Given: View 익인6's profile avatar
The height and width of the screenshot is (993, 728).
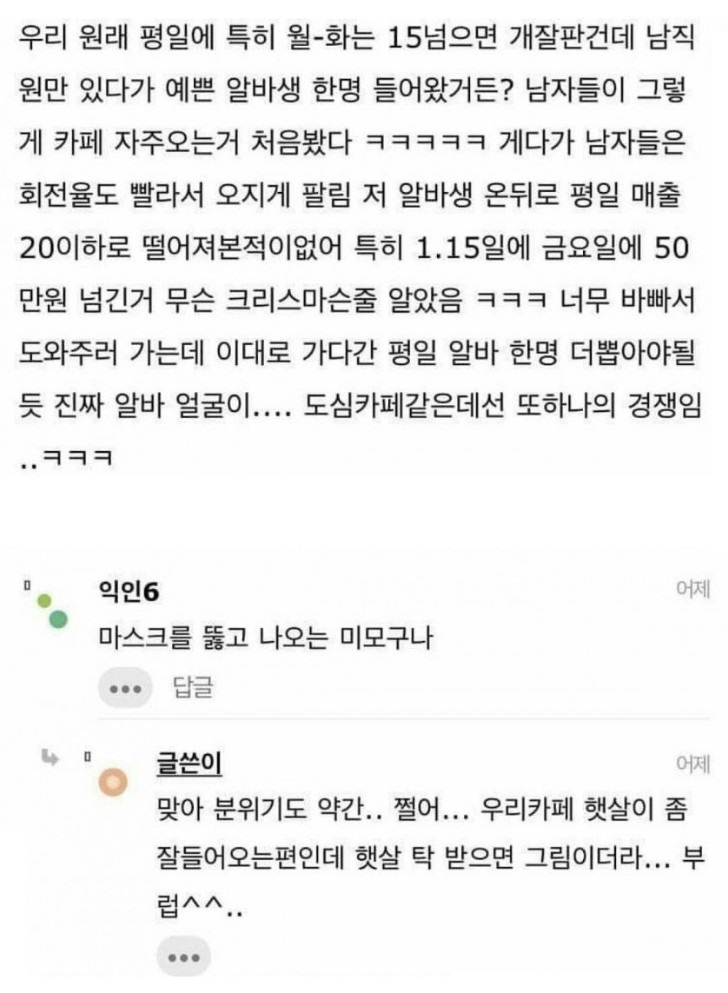Looking at the screenshot, I should pos(50,609).
